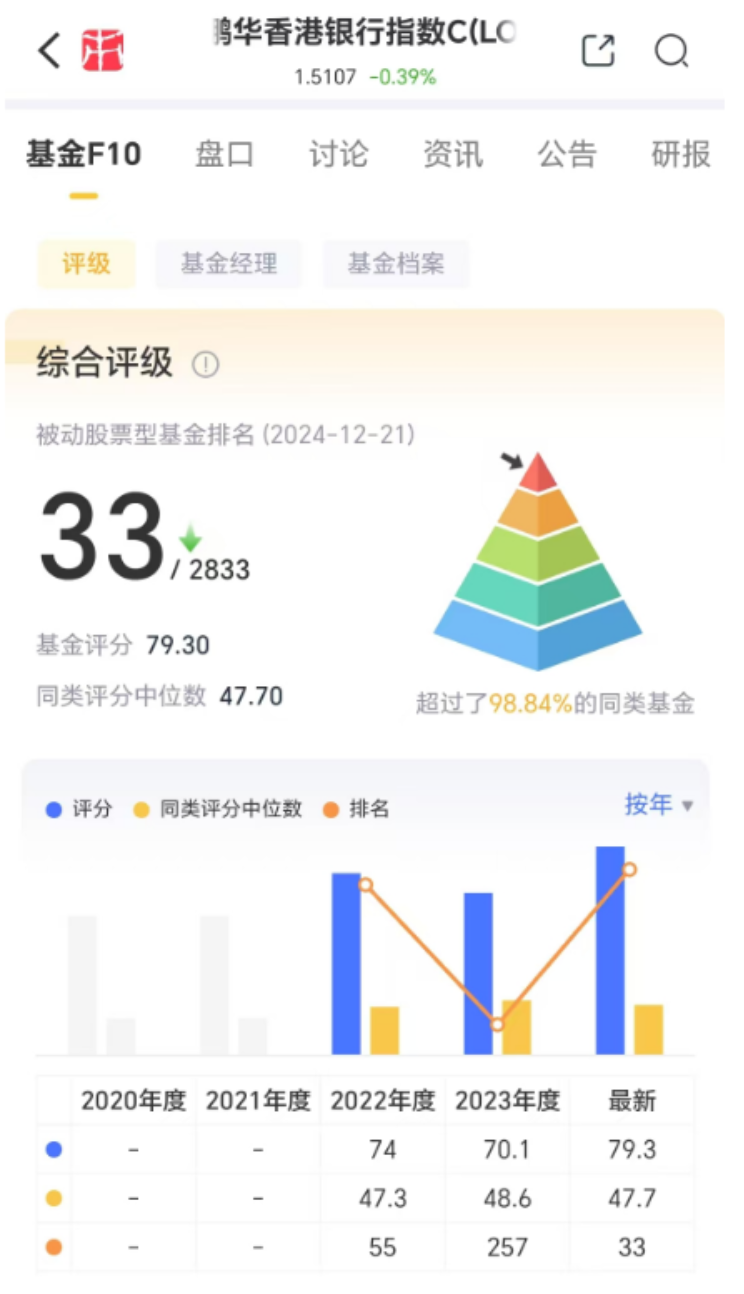The width and height of the screenshot is (744, 1294).
Task: Expand the 按年 dropdown
Action: pos(659,804)
